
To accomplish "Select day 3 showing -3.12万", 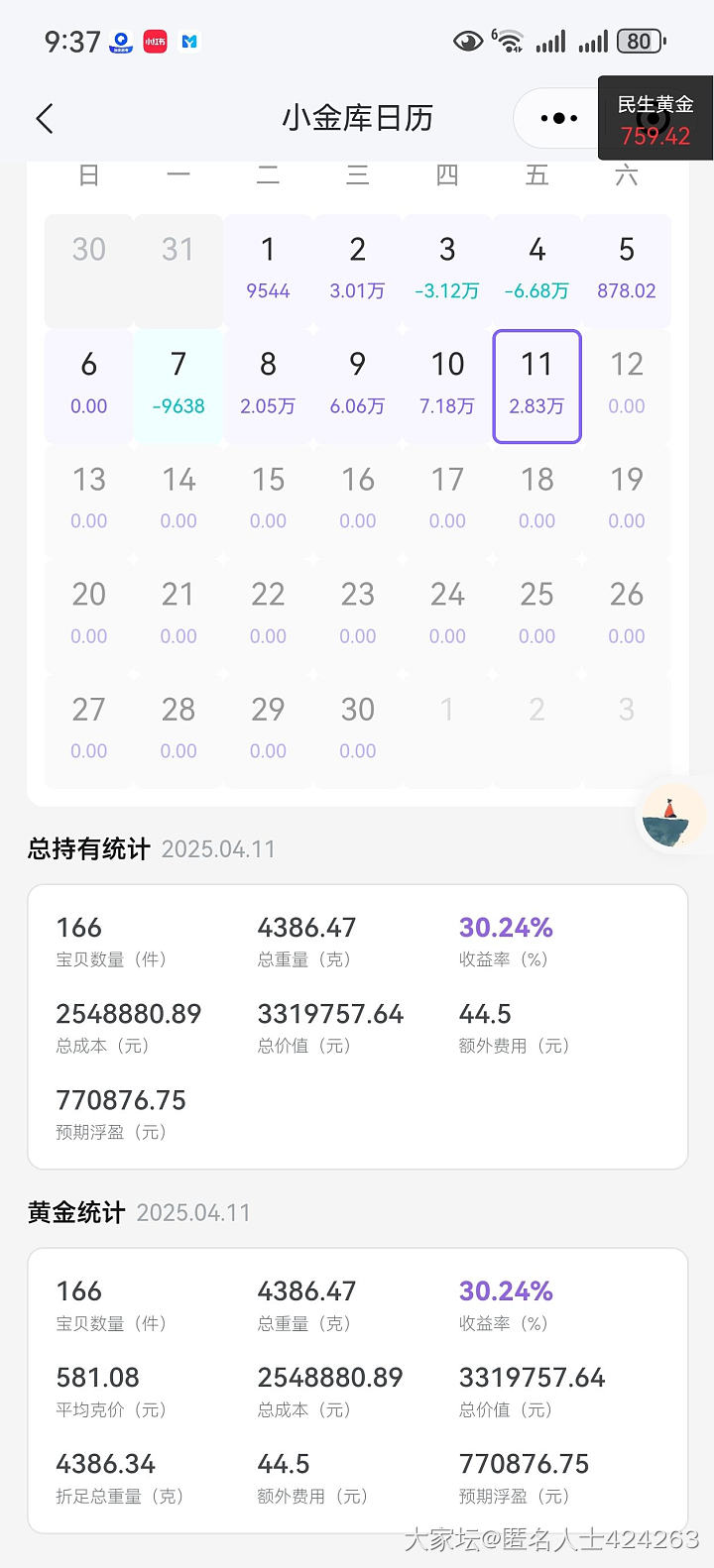I will click(x=447, y=270).
